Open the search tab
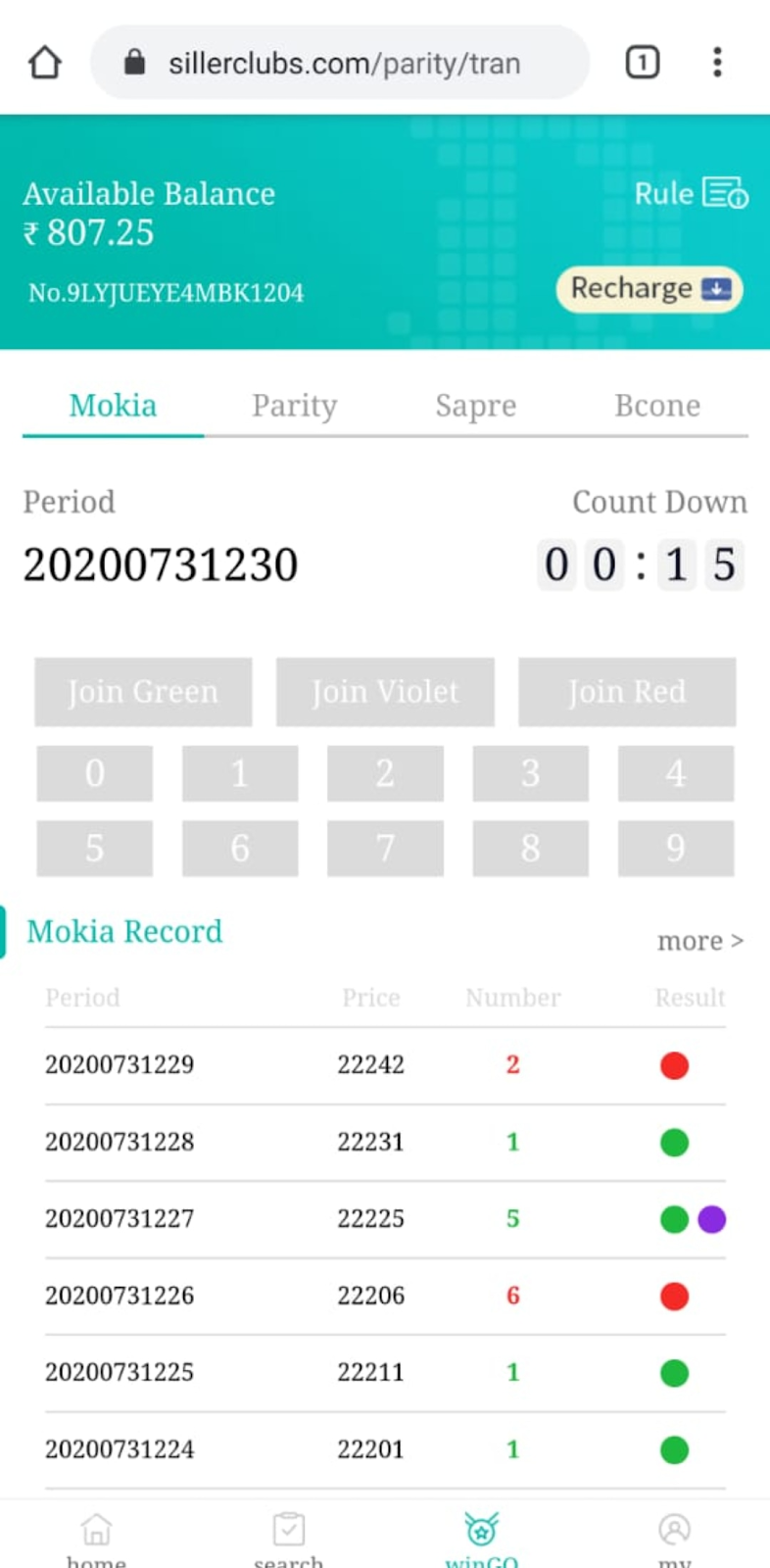The height and width of the screenshot is (1568, 770). (x=288, y=1539)
